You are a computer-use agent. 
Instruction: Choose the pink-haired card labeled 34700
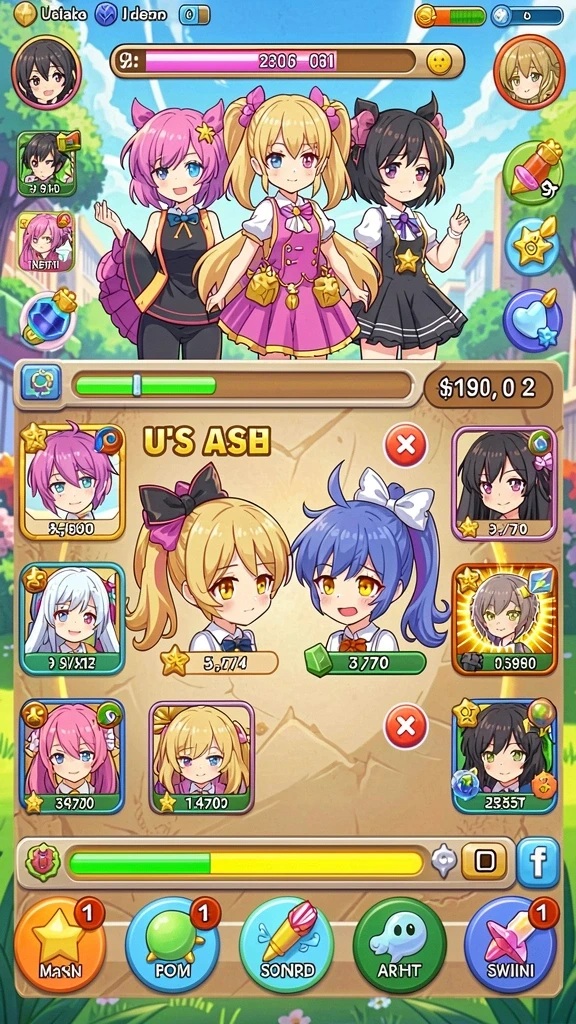pos(72,757)
